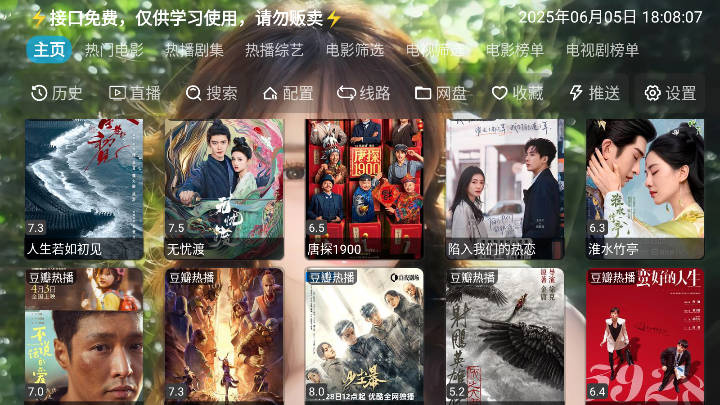
Task: Open the 人生若如初见 poster
Action: pyautogui.click(x=84, y=189)
